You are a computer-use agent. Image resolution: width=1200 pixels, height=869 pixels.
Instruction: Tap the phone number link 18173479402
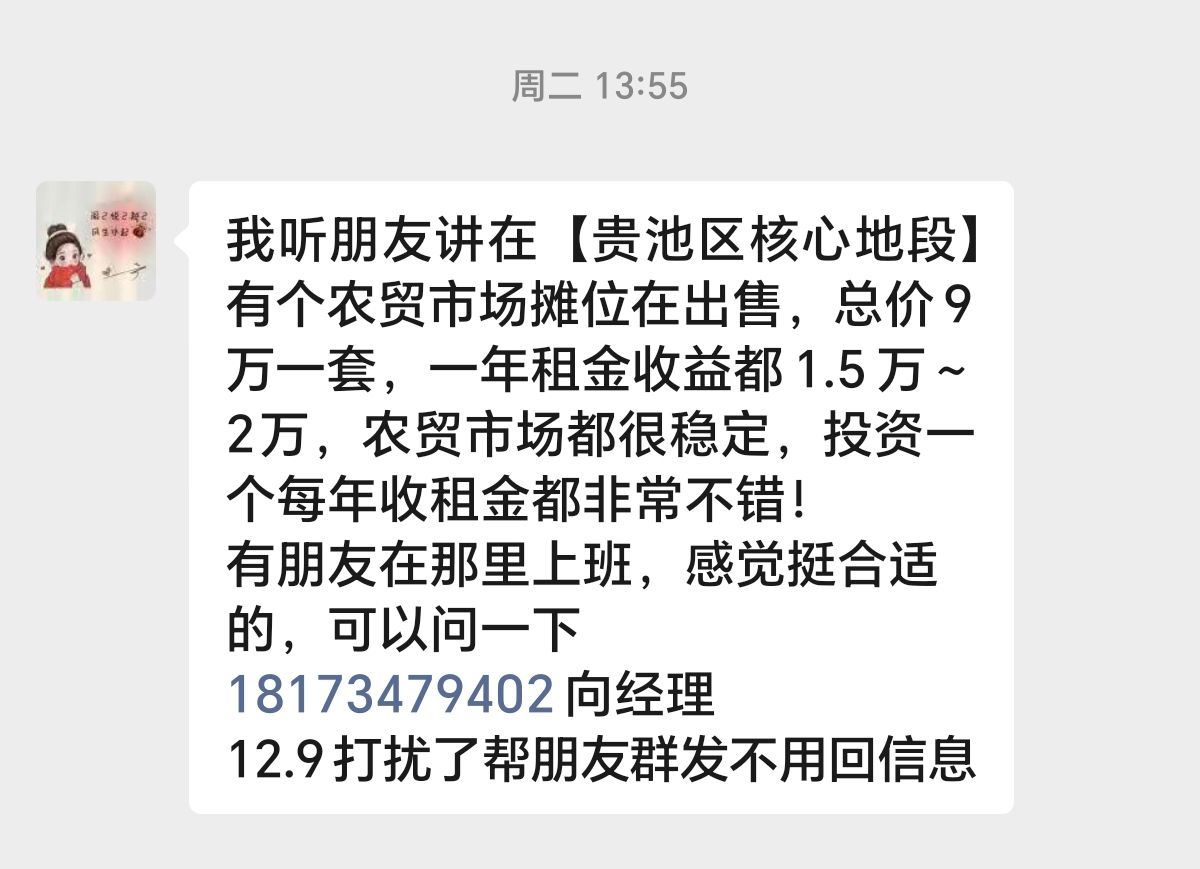point(390,695)
